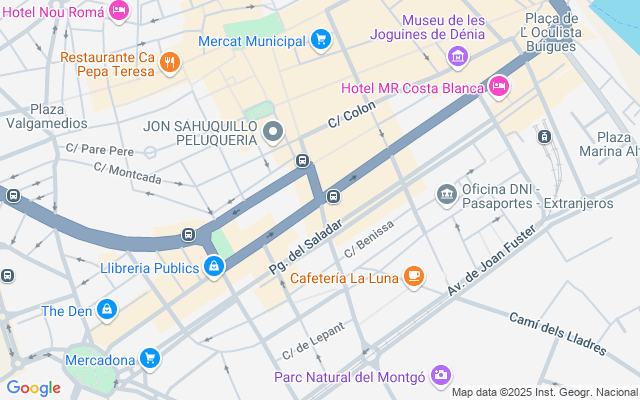The height and width of the screenshot is (400, 640).
Task: Open Oficina DNI - Pasaportes marker
Action: [447, 196]
